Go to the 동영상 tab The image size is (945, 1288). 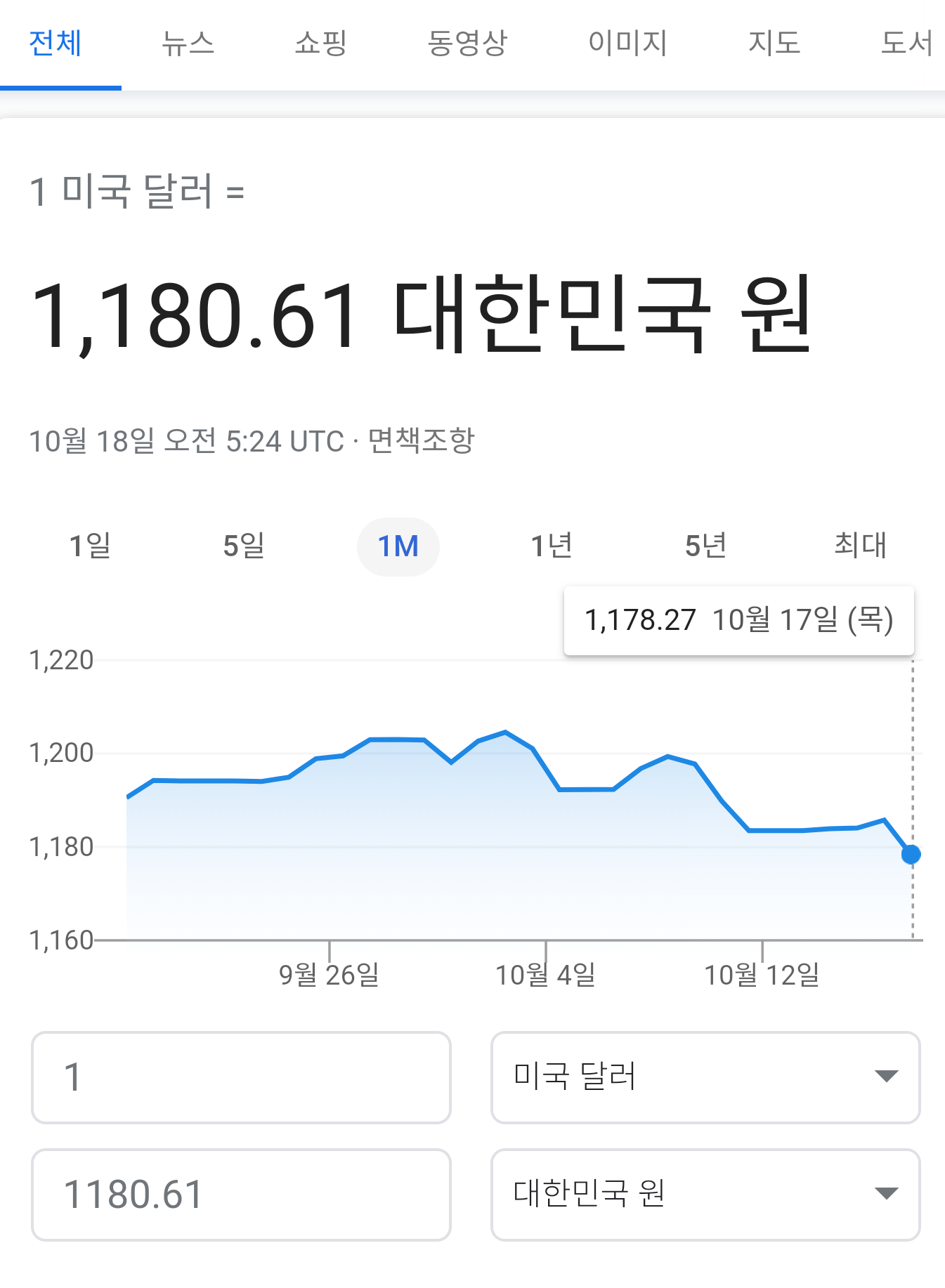click(x=467, y=44)
